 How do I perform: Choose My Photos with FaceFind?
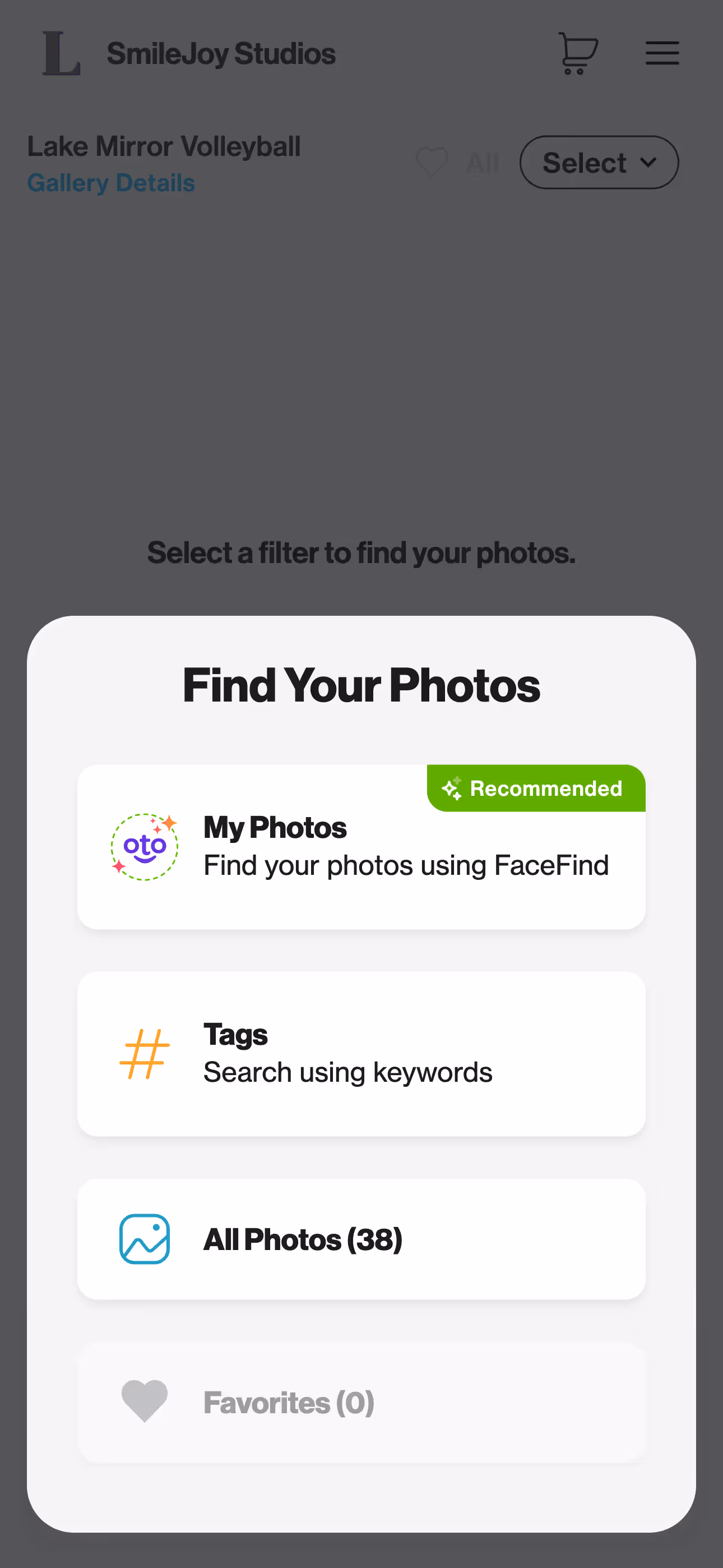(361, 847)
